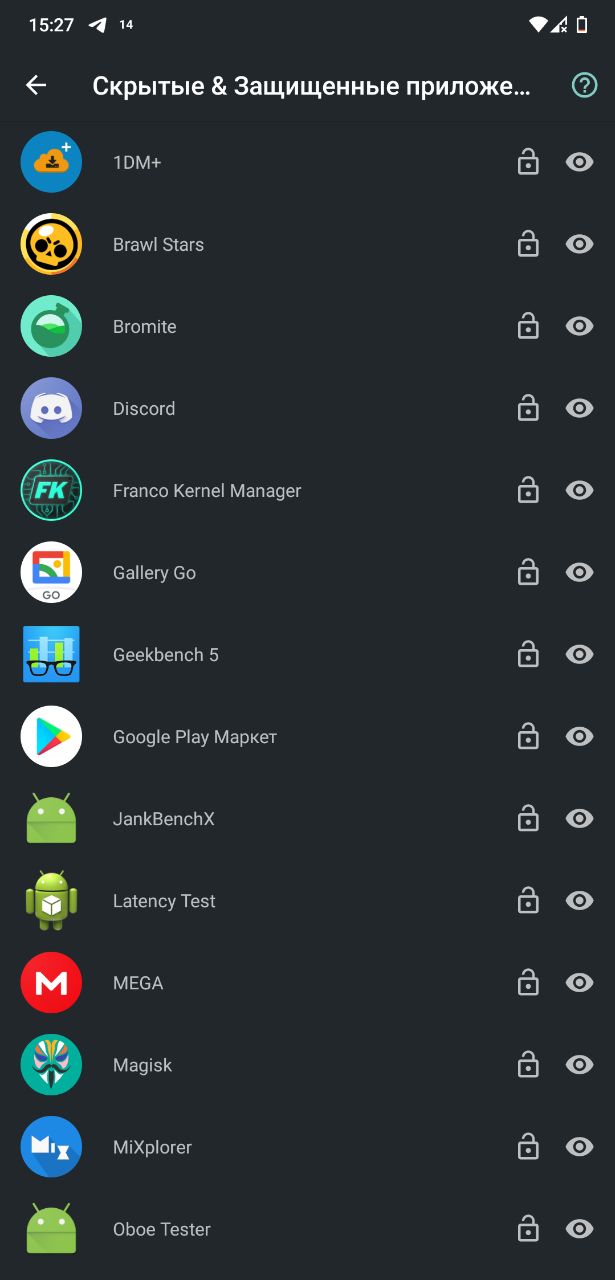
Task: Hide Discord with the eye icon
Action: (580, 408)
